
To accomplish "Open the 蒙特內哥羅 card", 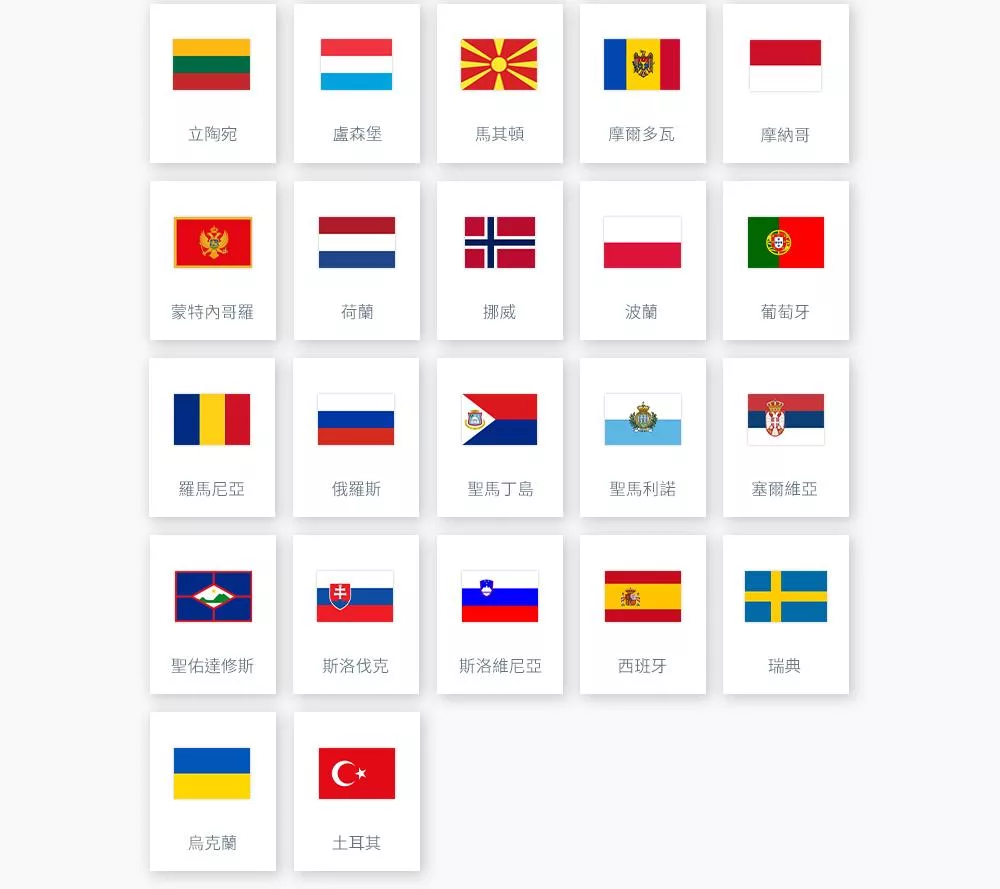I will [212, 261].
